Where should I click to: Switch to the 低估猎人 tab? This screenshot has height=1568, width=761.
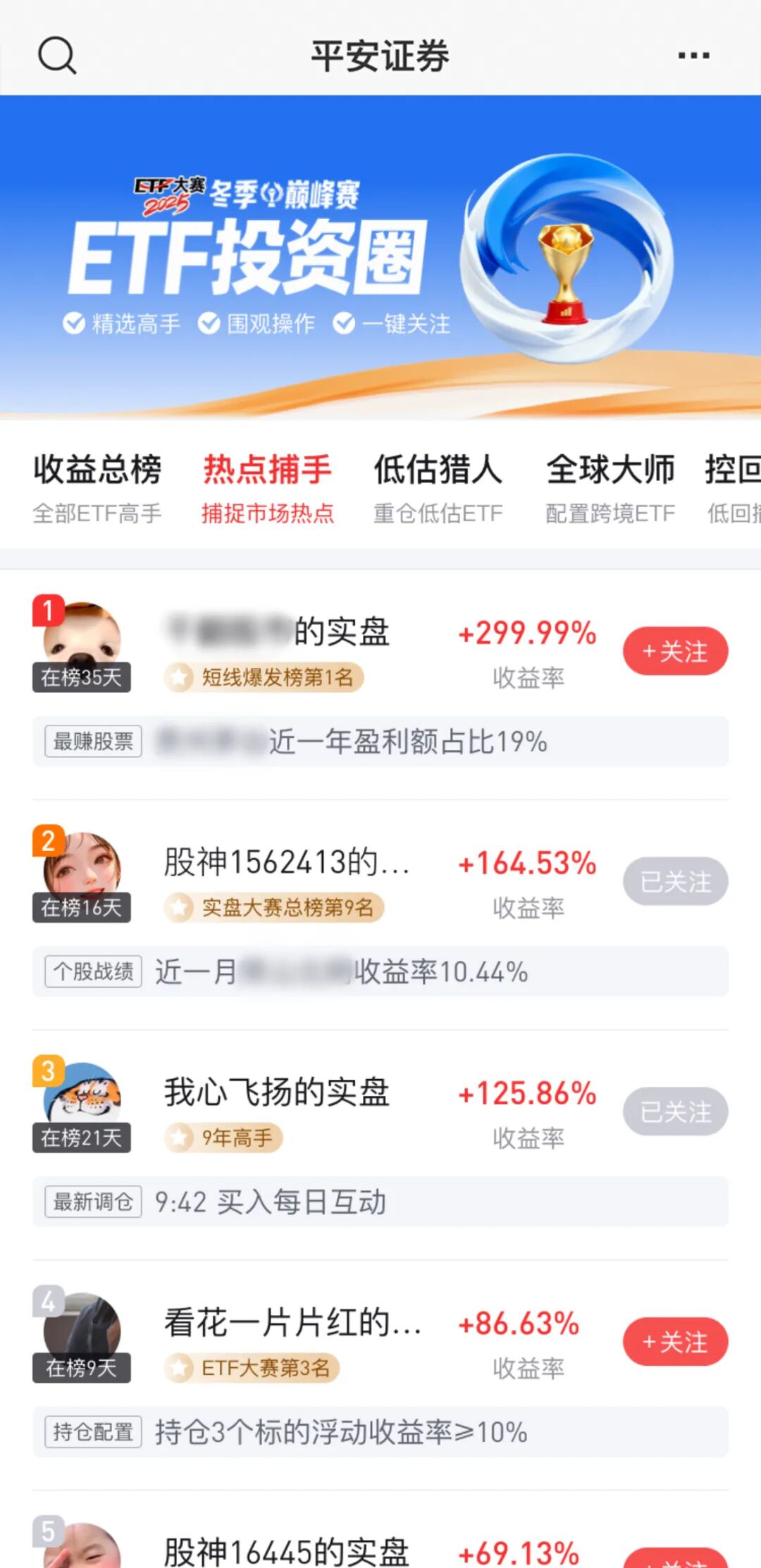438,486
